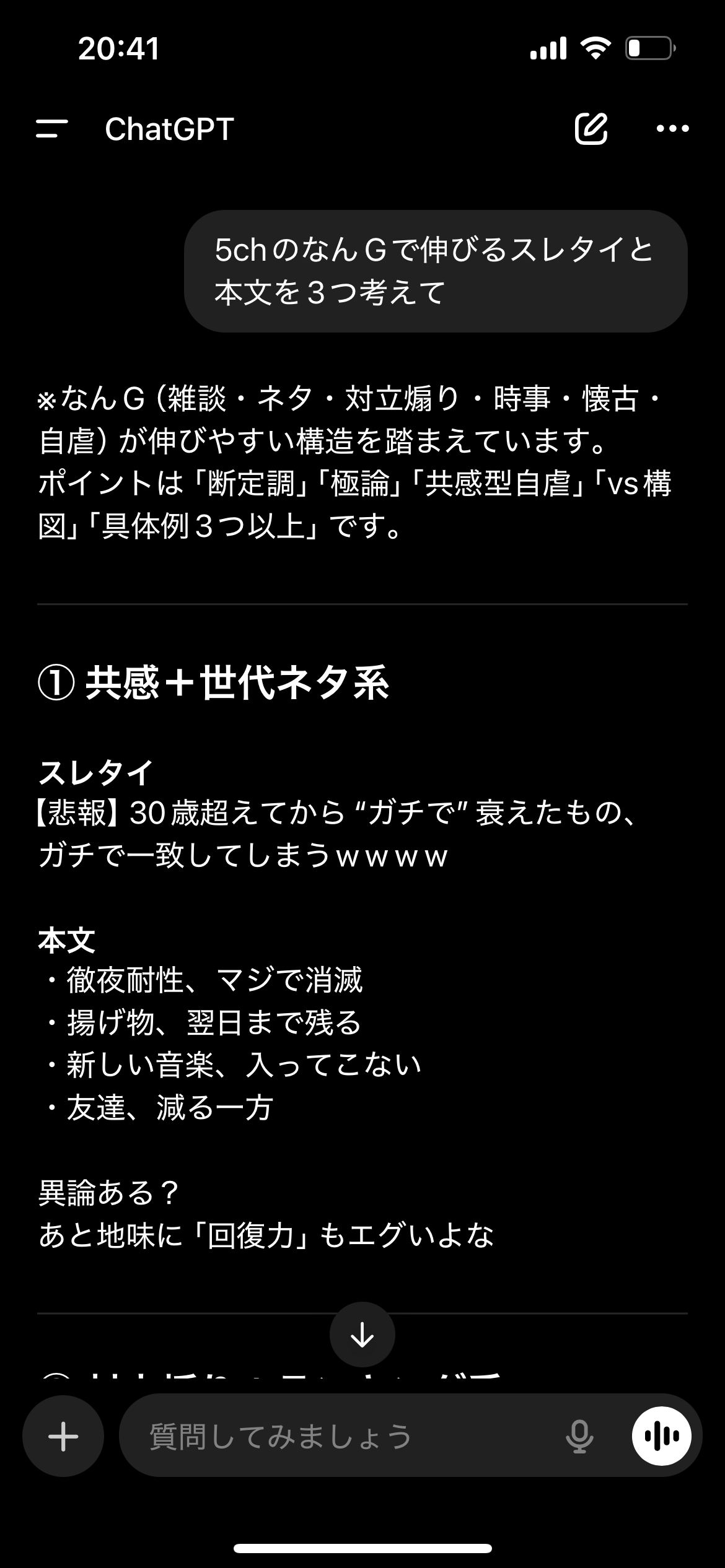
Task: Open the three-dot overflow menu
Action: (x=672, y=129)
